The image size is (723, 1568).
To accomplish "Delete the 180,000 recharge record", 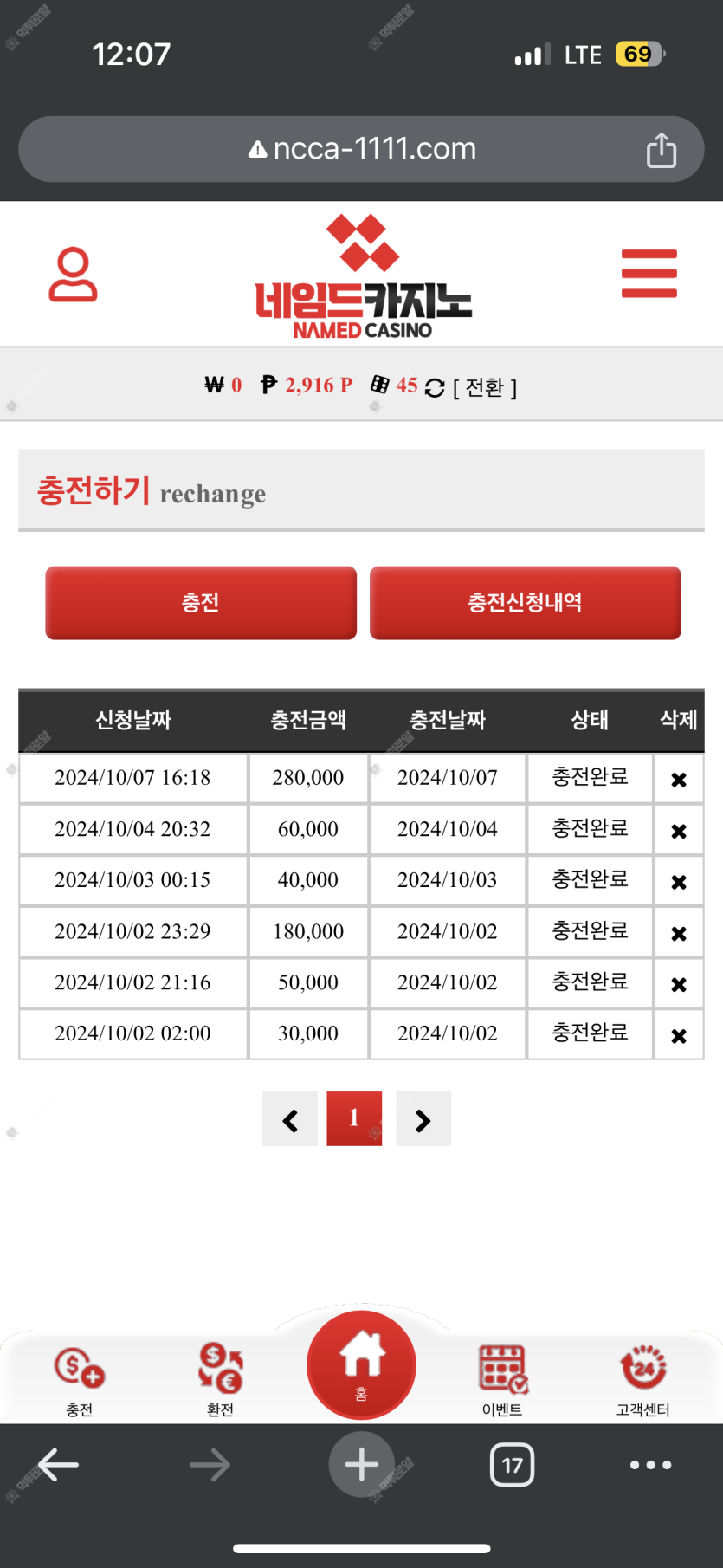I will click(679, 933).
